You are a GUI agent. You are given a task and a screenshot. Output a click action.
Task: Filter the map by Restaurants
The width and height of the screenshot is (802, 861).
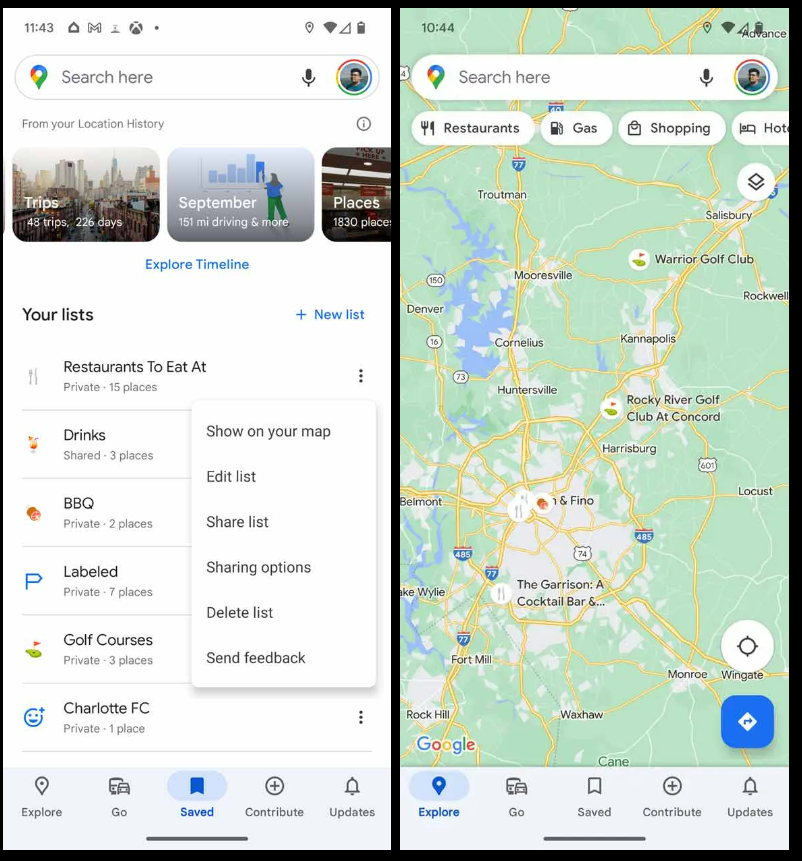[x=470, y=128]
